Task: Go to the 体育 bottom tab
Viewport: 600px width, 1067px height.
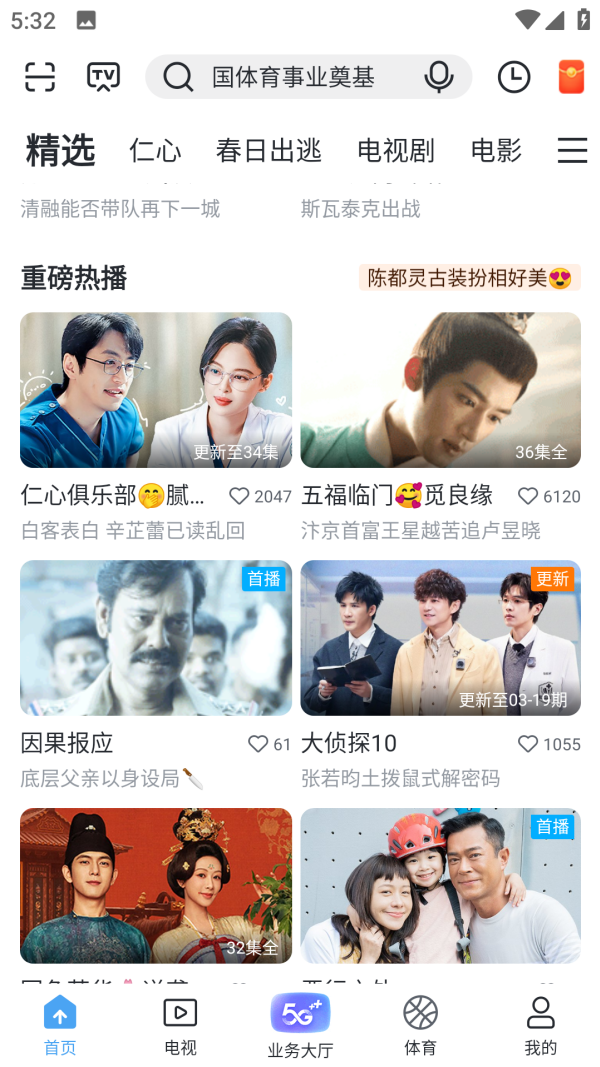Action: pyautogui.click(x=420, y=1026)
